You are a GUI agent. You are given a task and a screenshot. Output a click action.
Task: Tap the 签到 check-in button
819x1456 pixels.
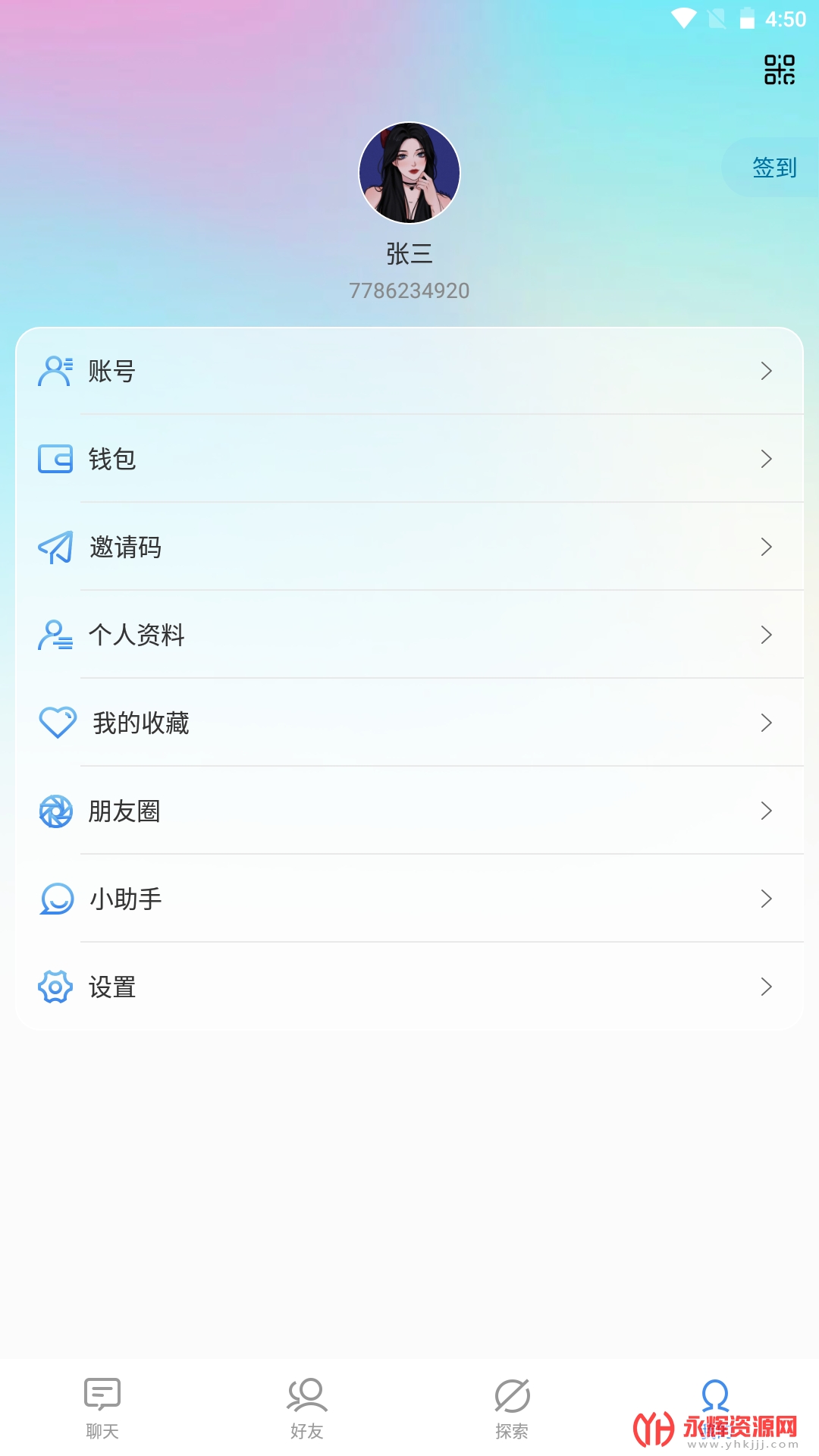tap(773, 168)
